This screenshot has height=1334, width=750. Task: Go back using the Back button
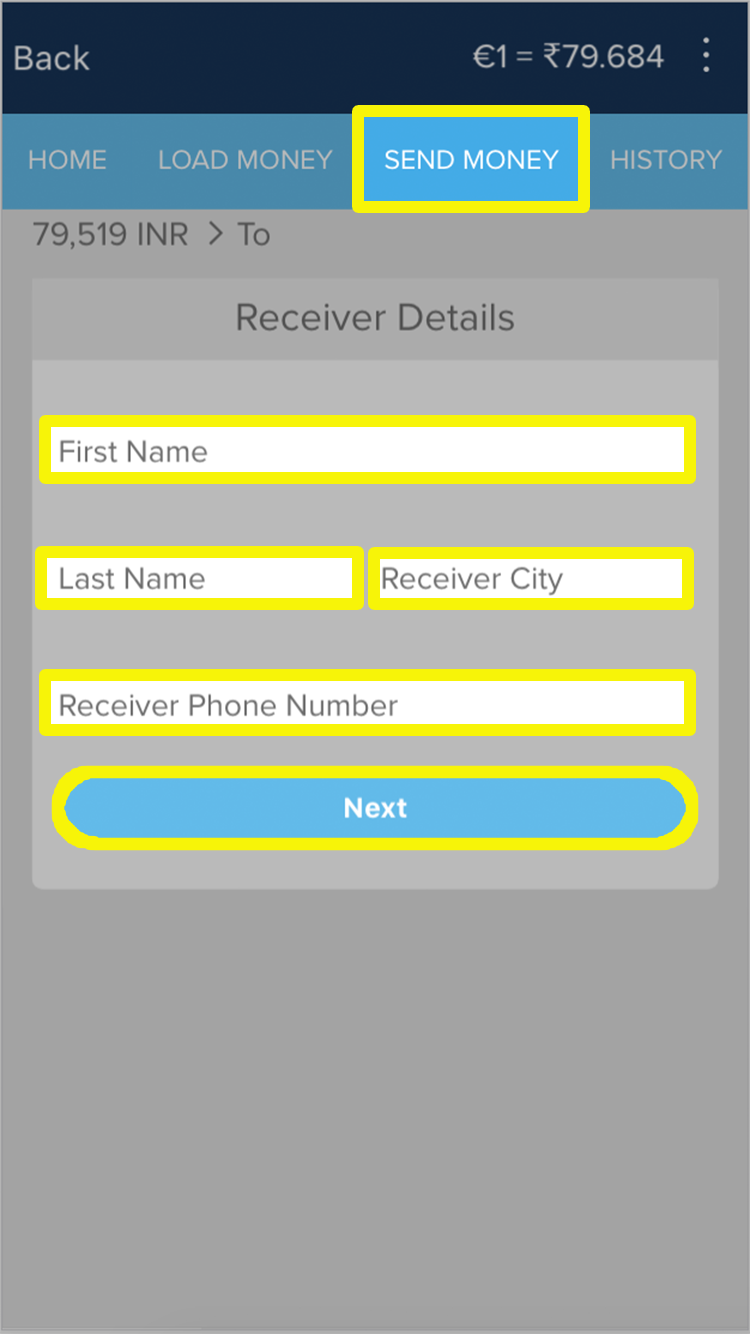click(x=52, y=58)
